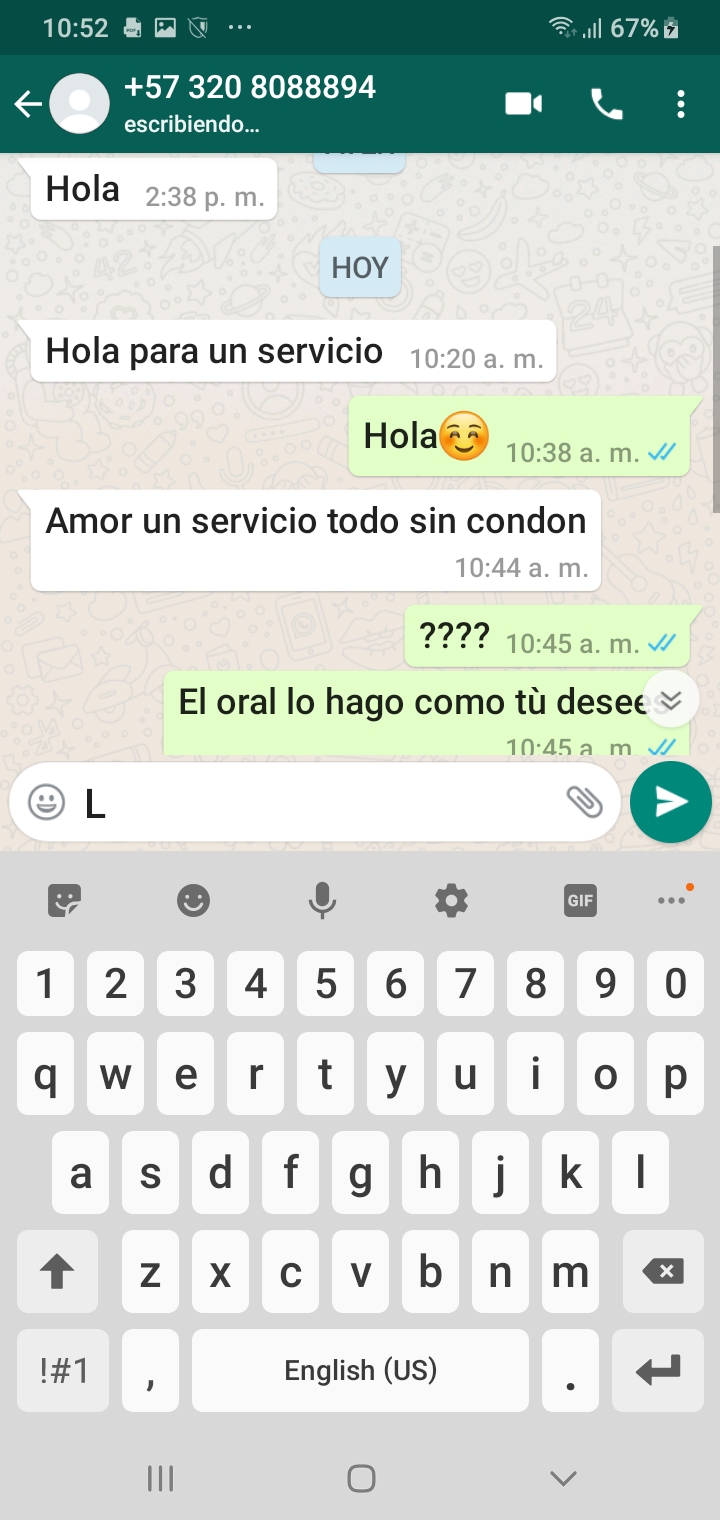This screenshot has height=1520, width=720.
Task: Jump to the latest messages
Action: [x=671, y=700]
